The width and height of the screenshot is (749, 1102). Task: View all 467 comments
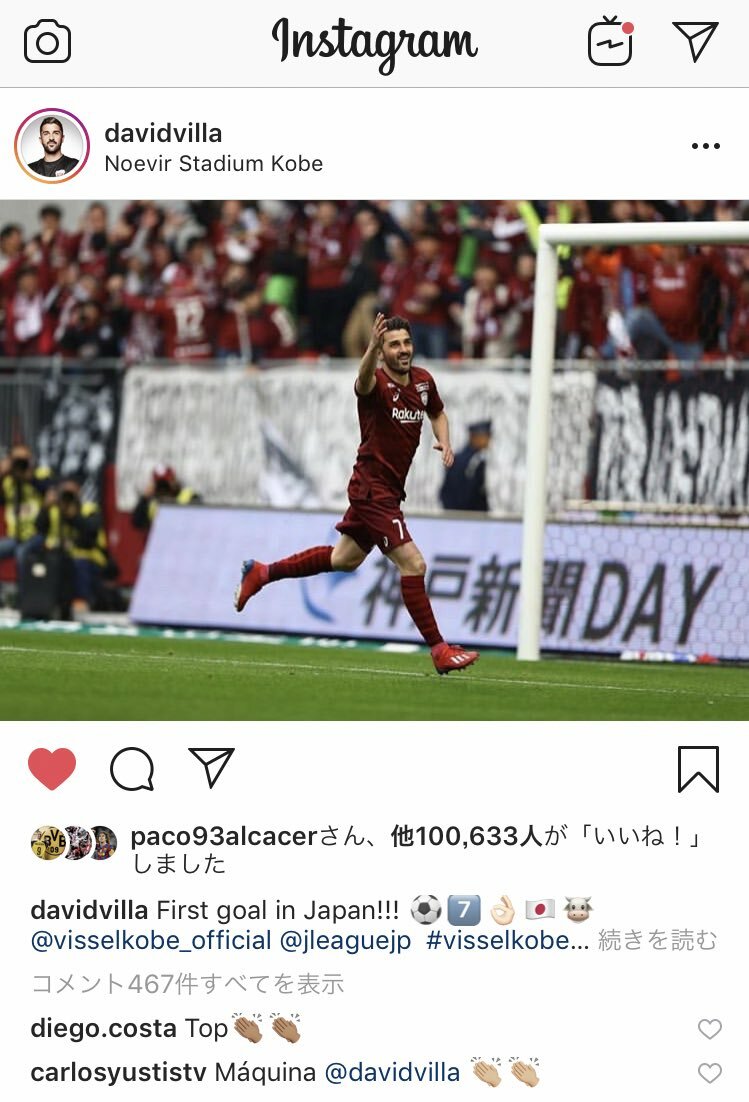187,984
